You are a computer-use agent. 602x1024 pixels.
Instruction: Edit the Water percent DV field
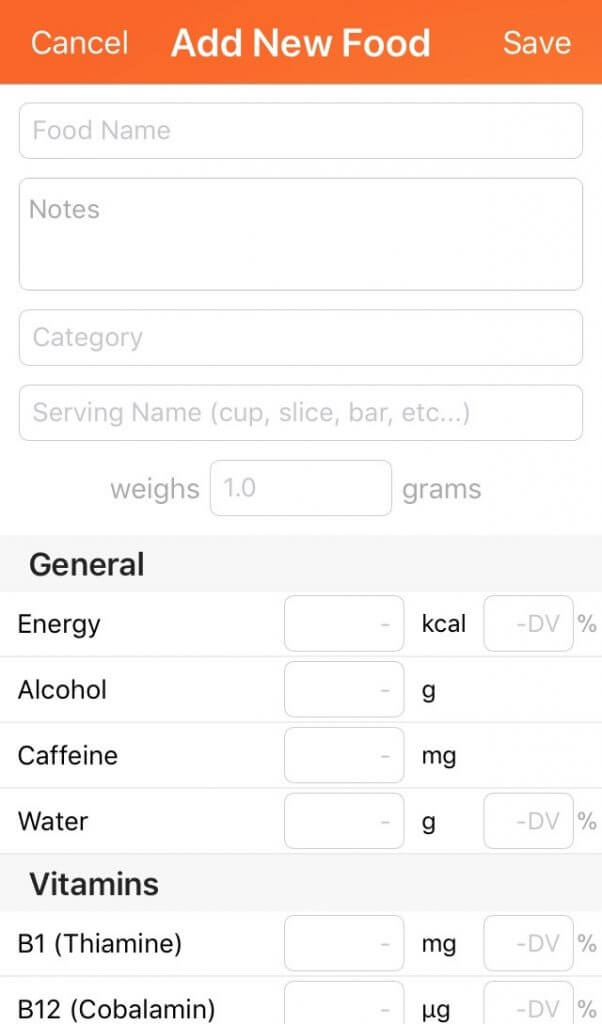pos(529,821)
